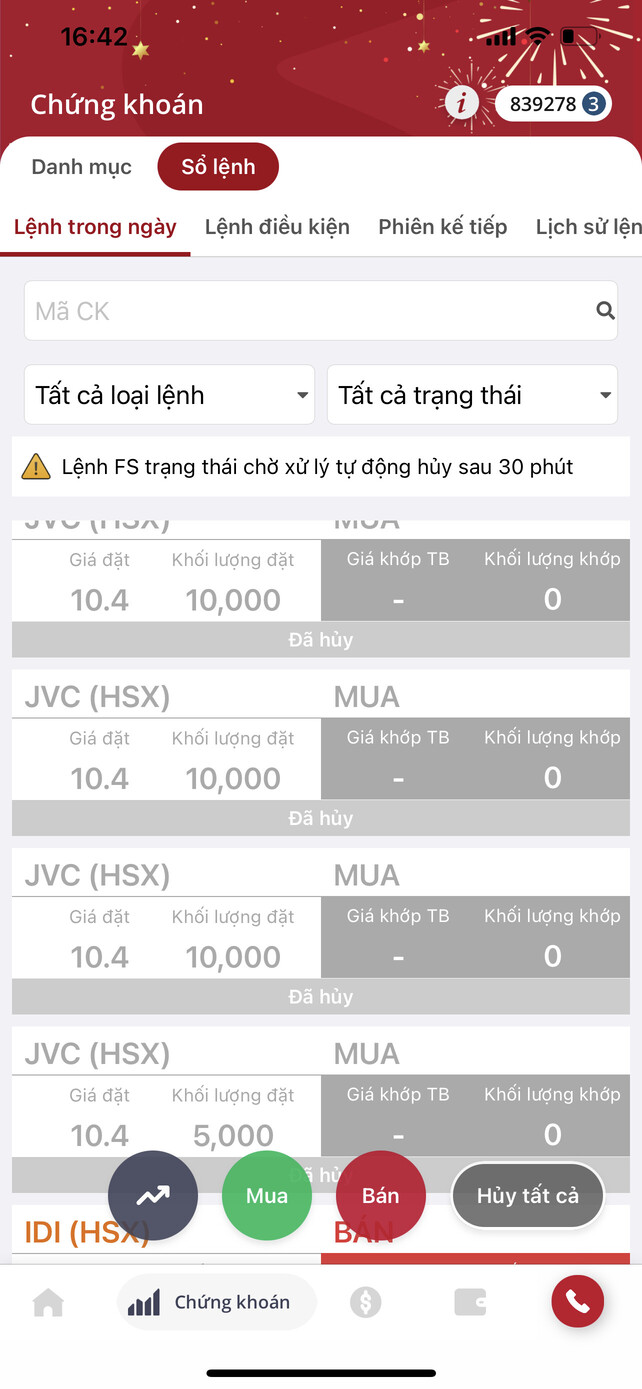The width and height of the screenshot is (642, 1389).
Task: Open the info icon in header
Action: coord(461,103)
